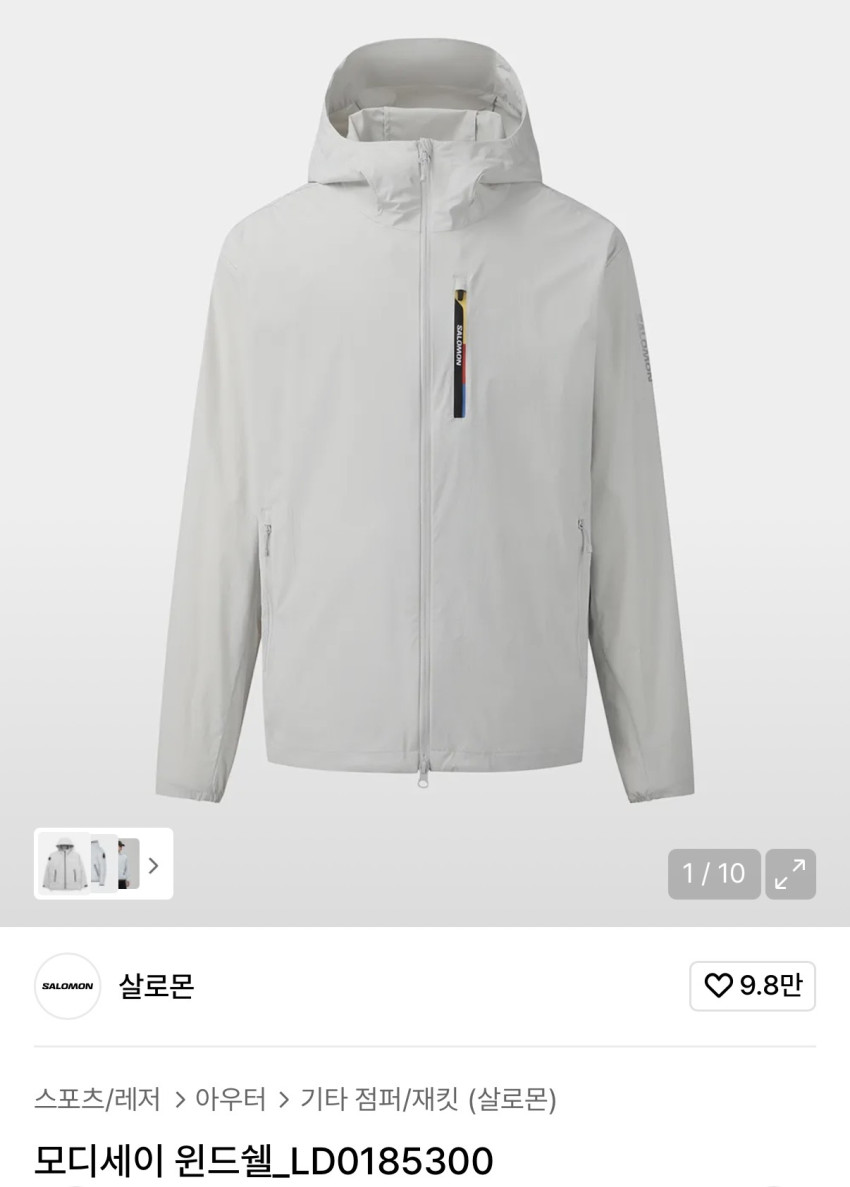Open the 살로몬 brand page
The image size is (850, 1187).
tap(156, 986)
